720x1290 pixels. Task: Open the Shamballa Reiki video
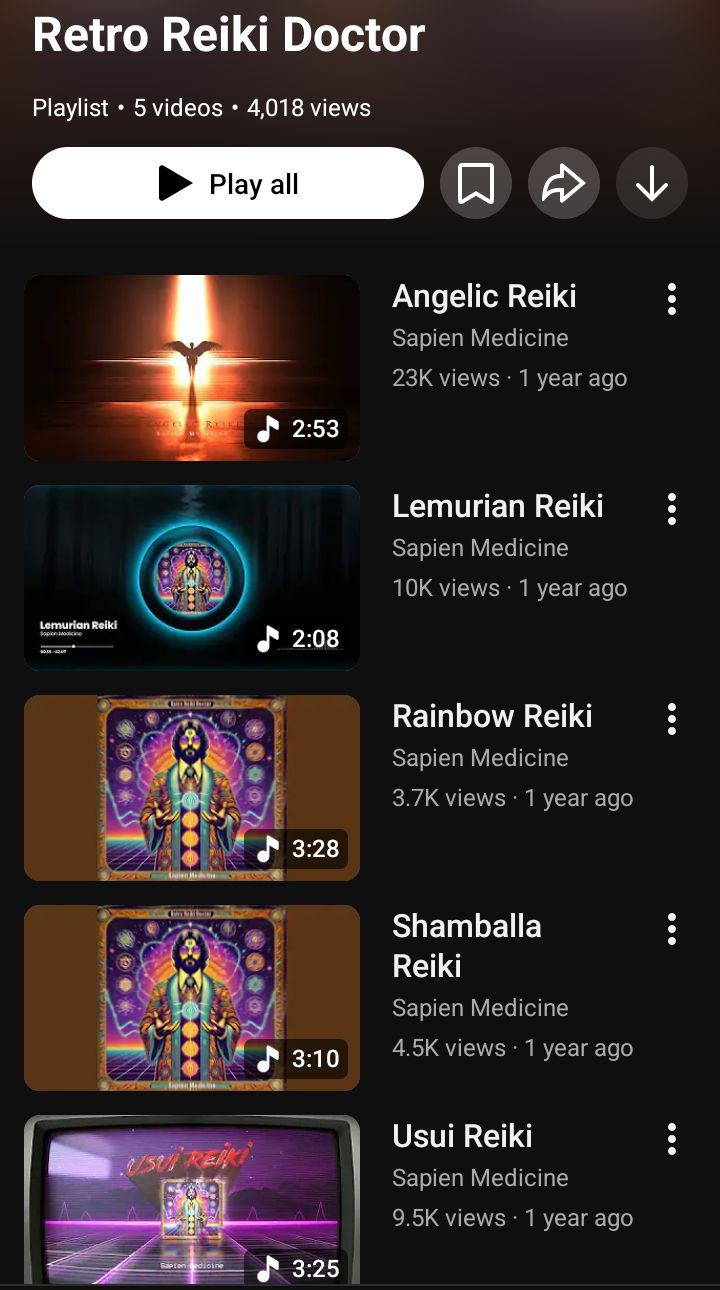coord(192,998)
